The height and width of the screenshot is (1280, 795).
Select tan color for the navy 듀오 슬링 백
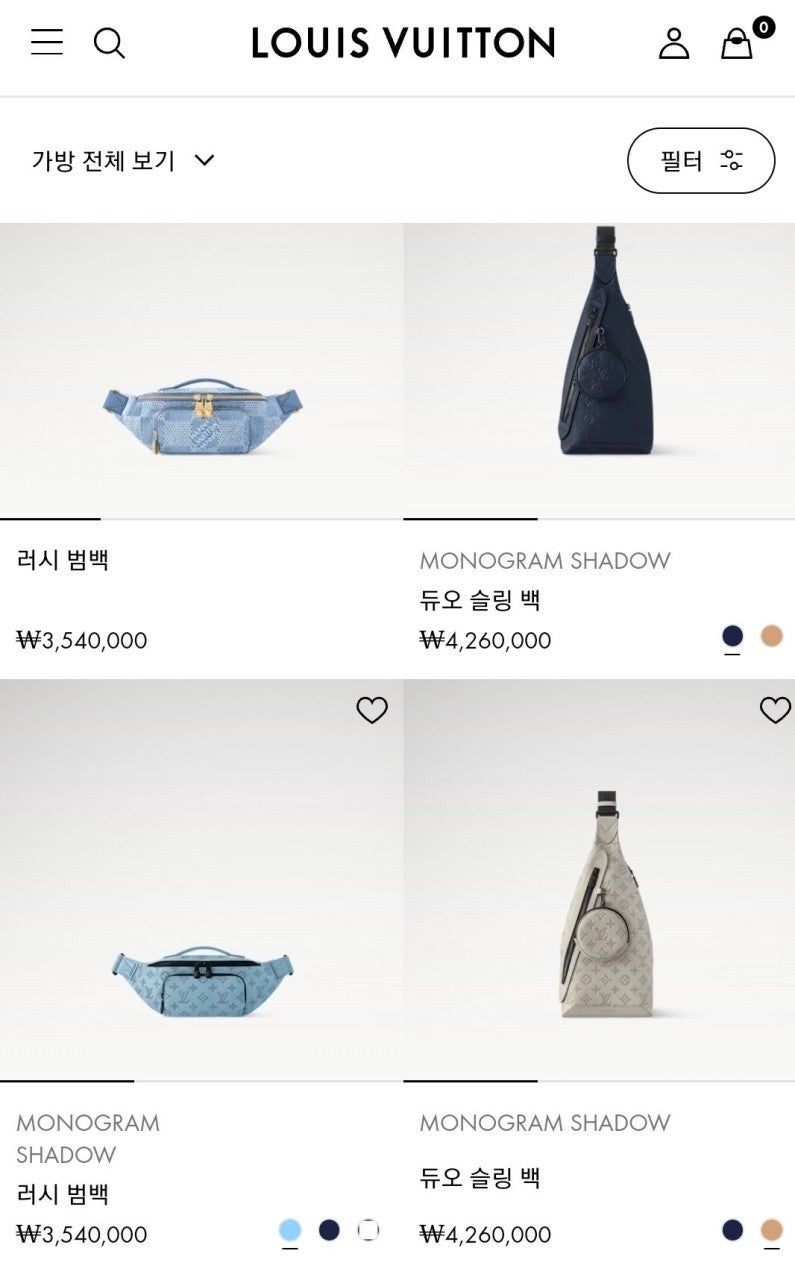click(x=771, y=636)
